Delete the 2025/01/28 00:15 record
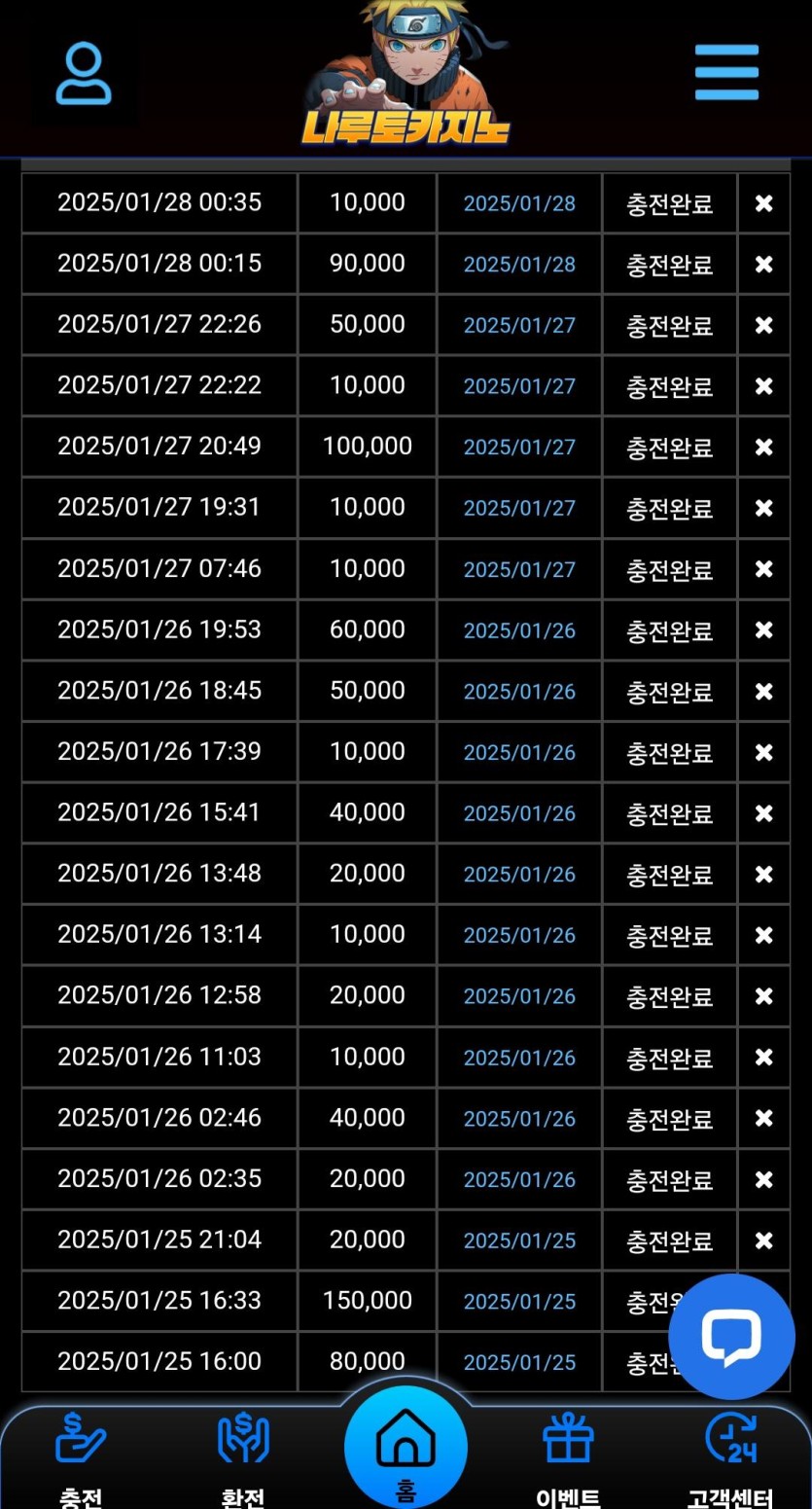 click(764, 265)
